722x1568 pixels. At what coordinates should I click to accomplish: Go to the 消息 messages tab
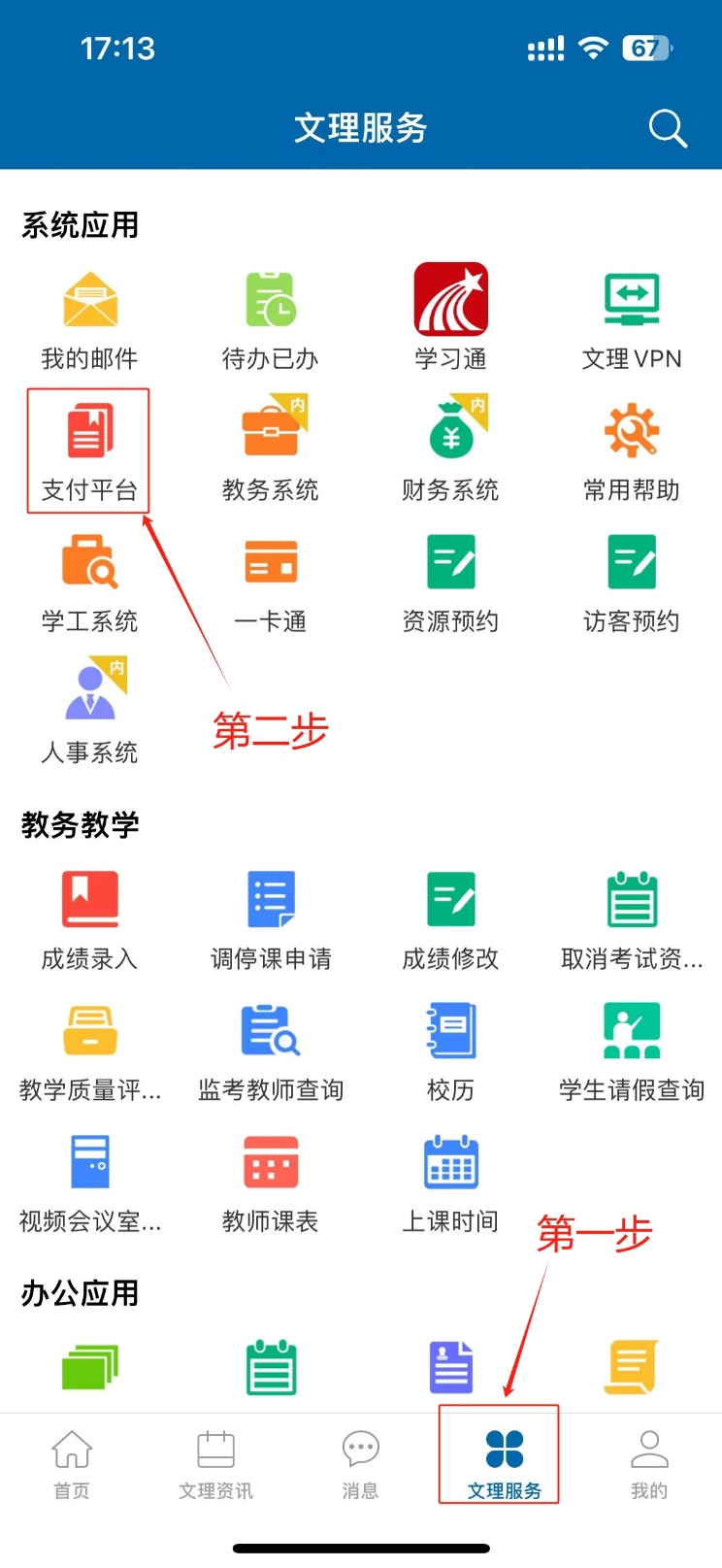pos(360,1462)
